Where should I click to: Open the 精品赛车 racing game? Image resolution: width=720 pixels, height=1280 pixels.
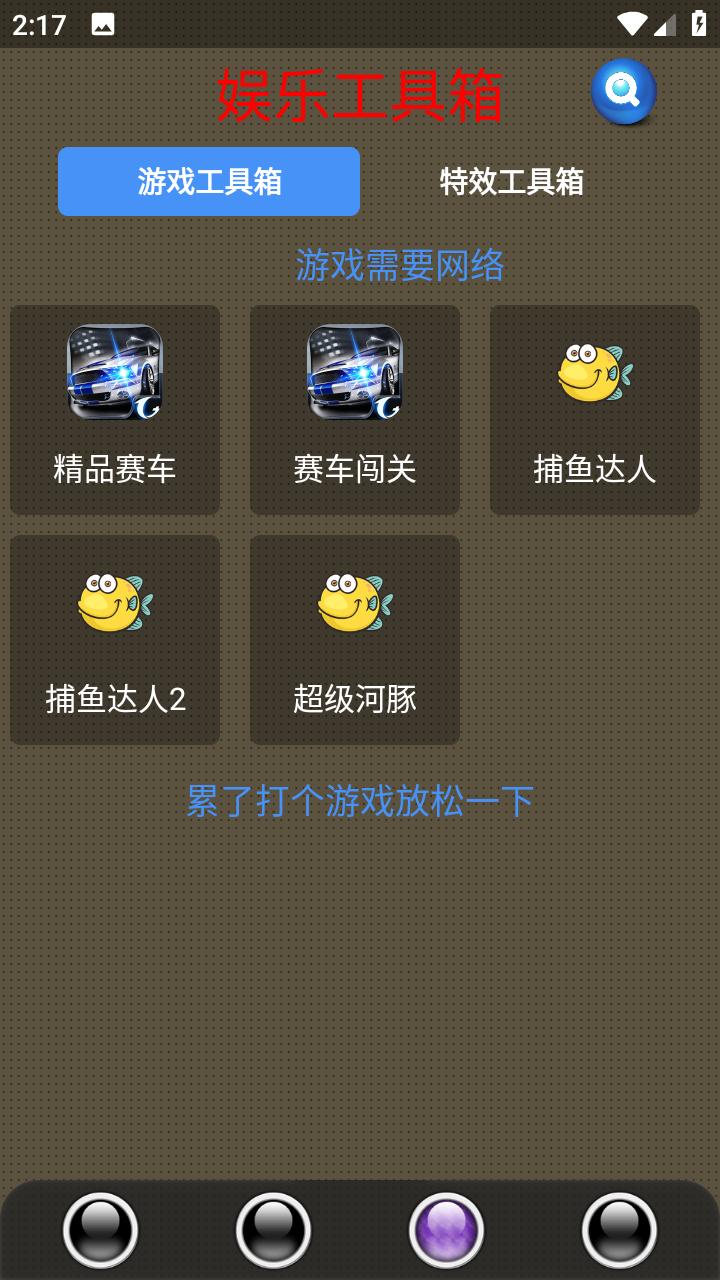114,408
